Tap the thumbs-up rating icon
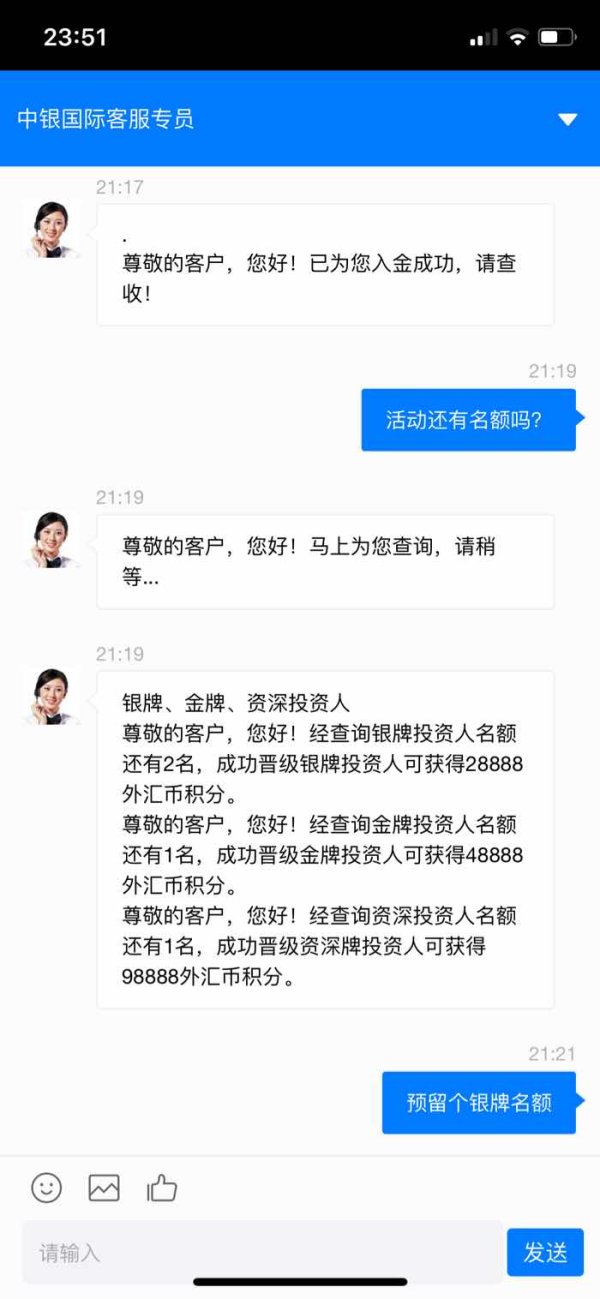This screenshot has height=1299, width=600. click(162, 1187)
